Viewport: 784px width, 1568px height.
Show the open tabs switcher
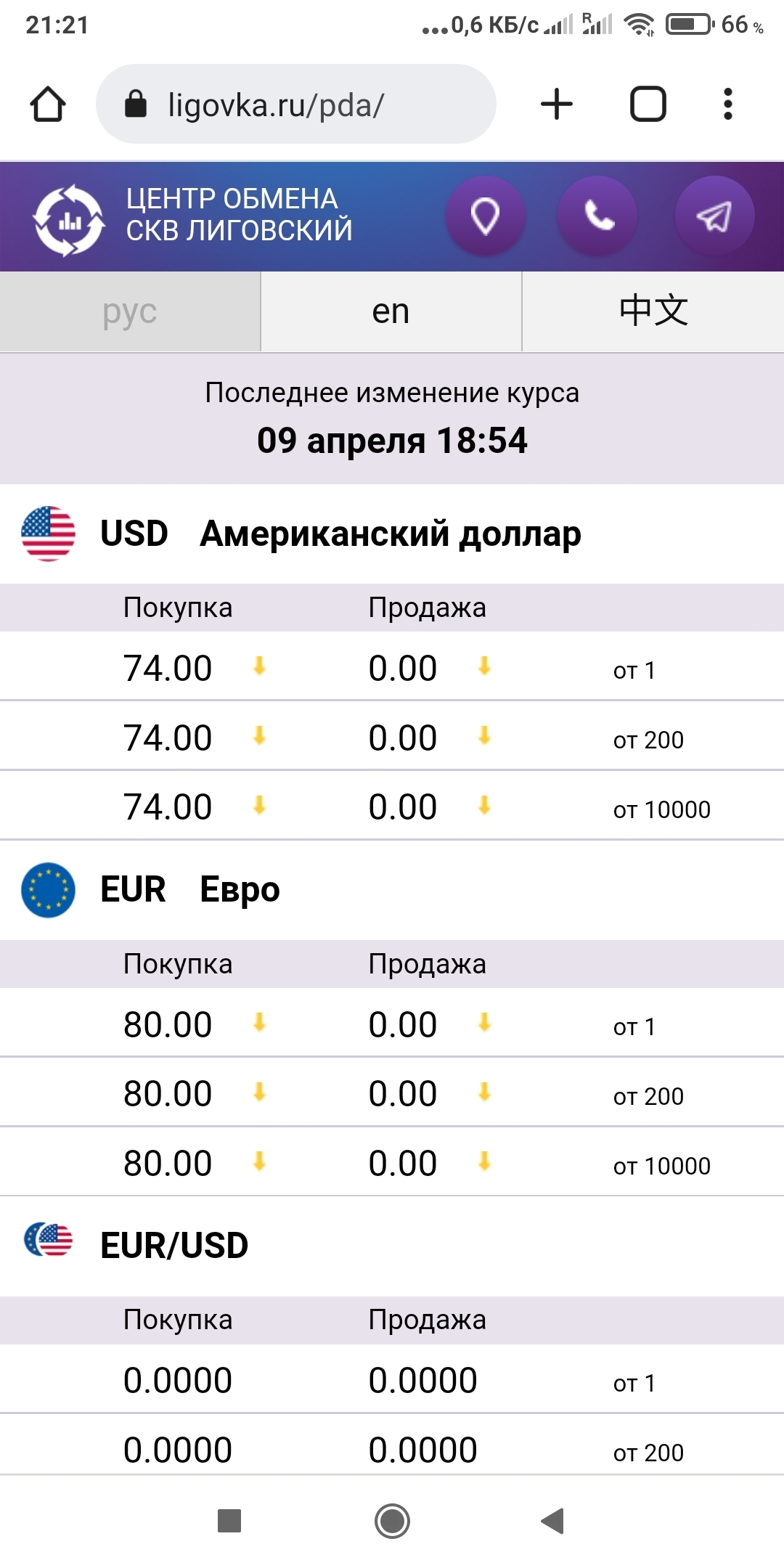[648, 105]
